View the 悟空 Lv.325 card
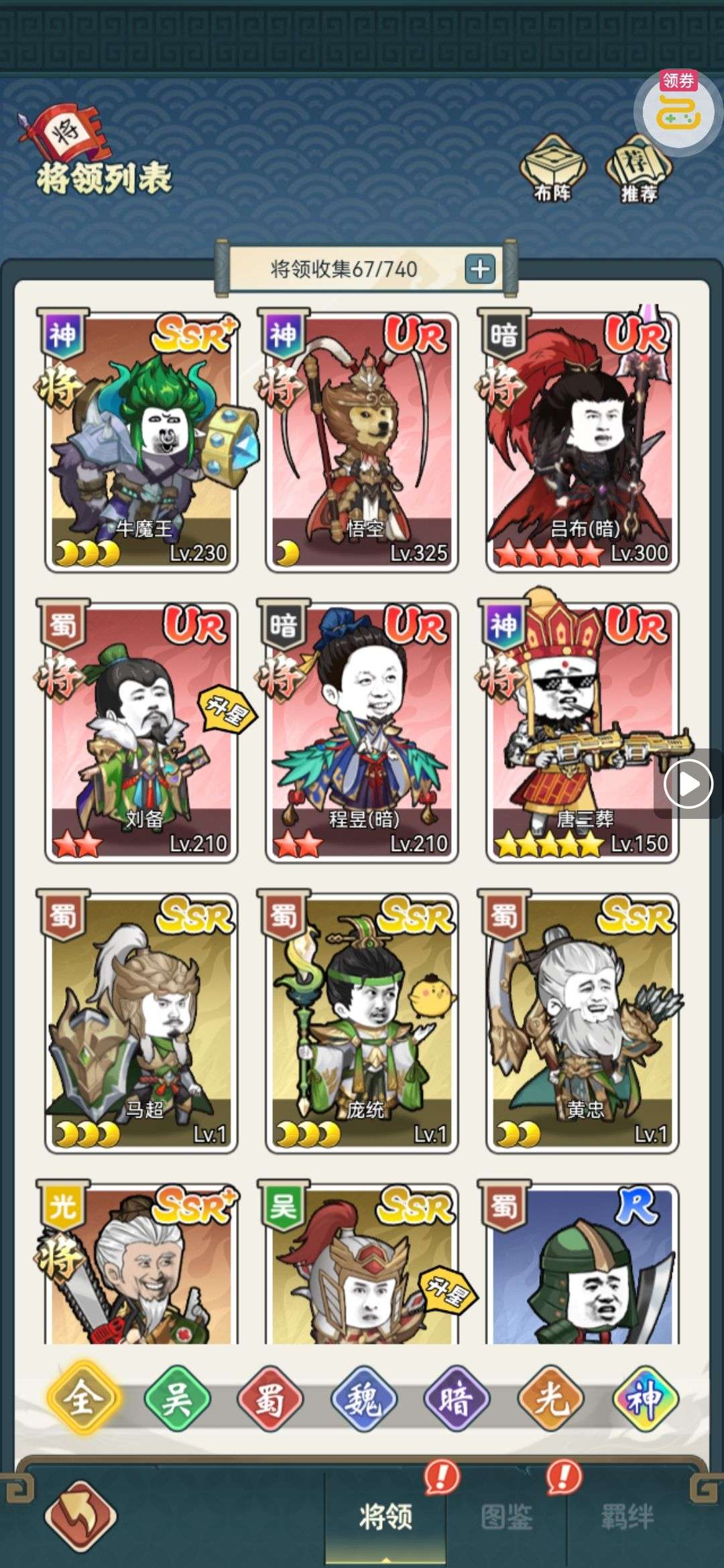 362,442
